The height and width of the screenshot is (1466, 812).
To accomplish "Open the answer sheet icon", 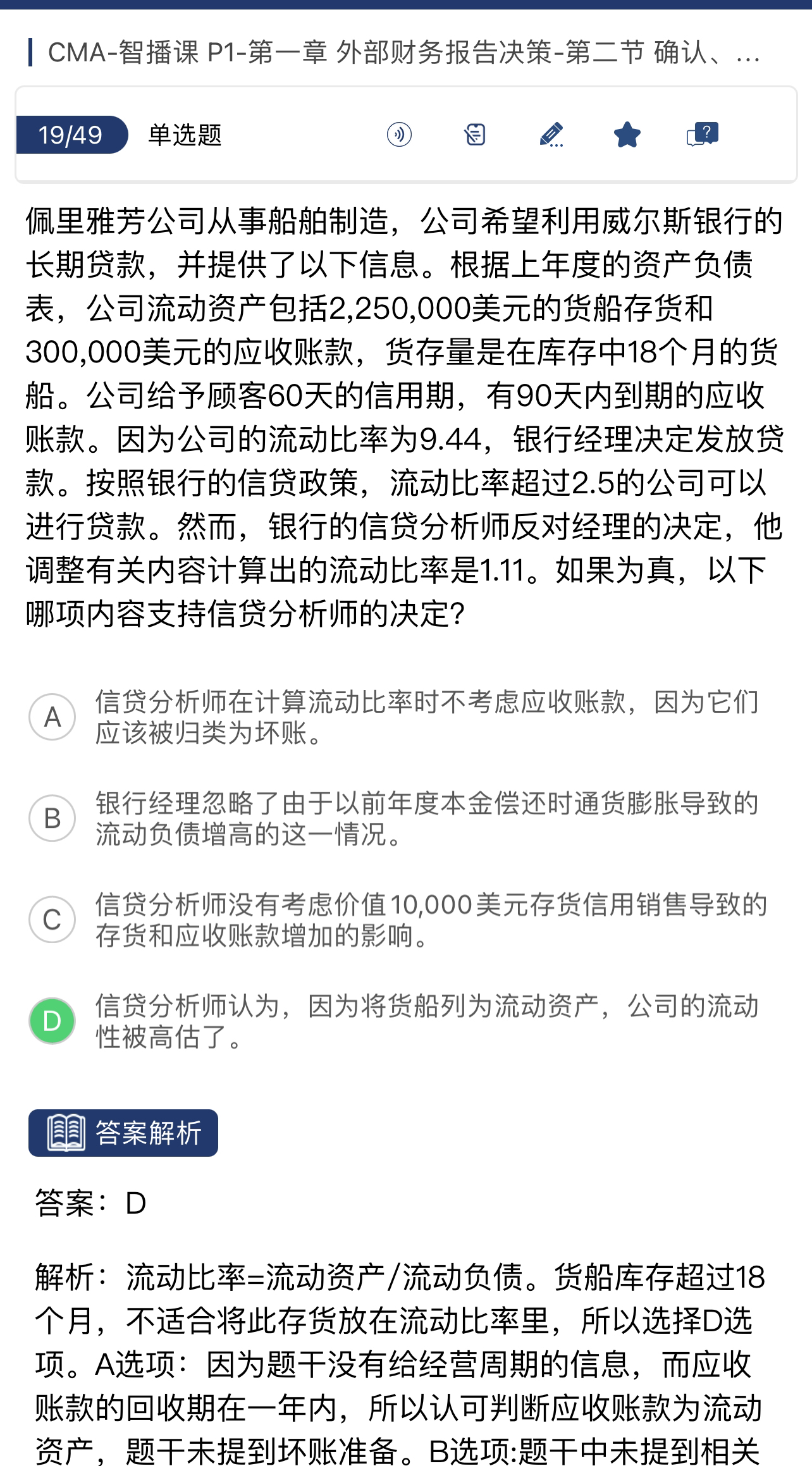I will coord(475,135).
